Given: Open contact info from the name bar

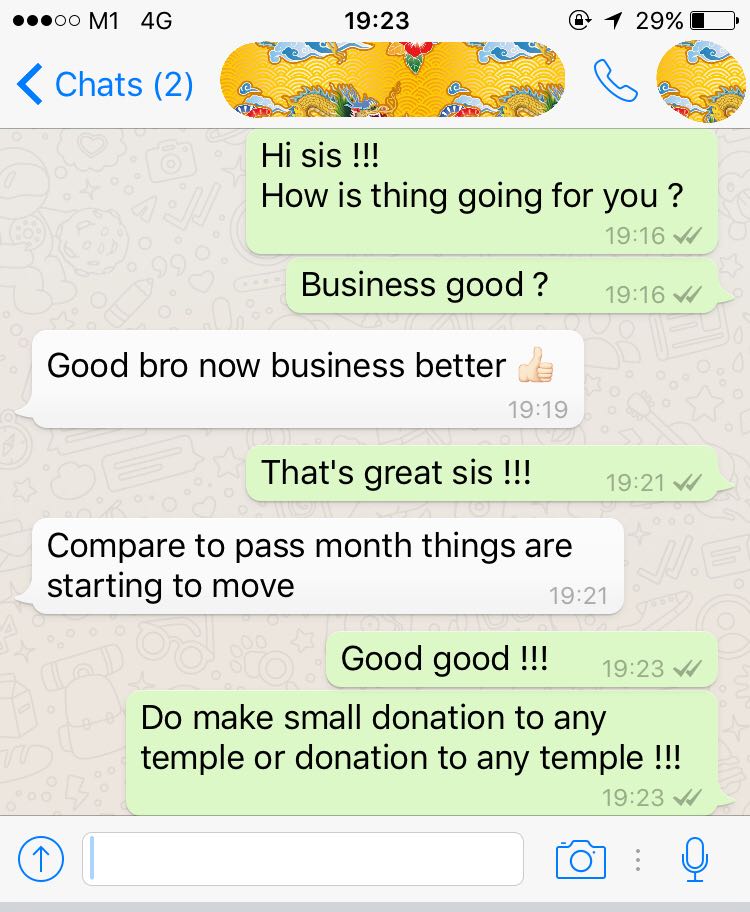Looking at the screenshot, I should 391,80.
